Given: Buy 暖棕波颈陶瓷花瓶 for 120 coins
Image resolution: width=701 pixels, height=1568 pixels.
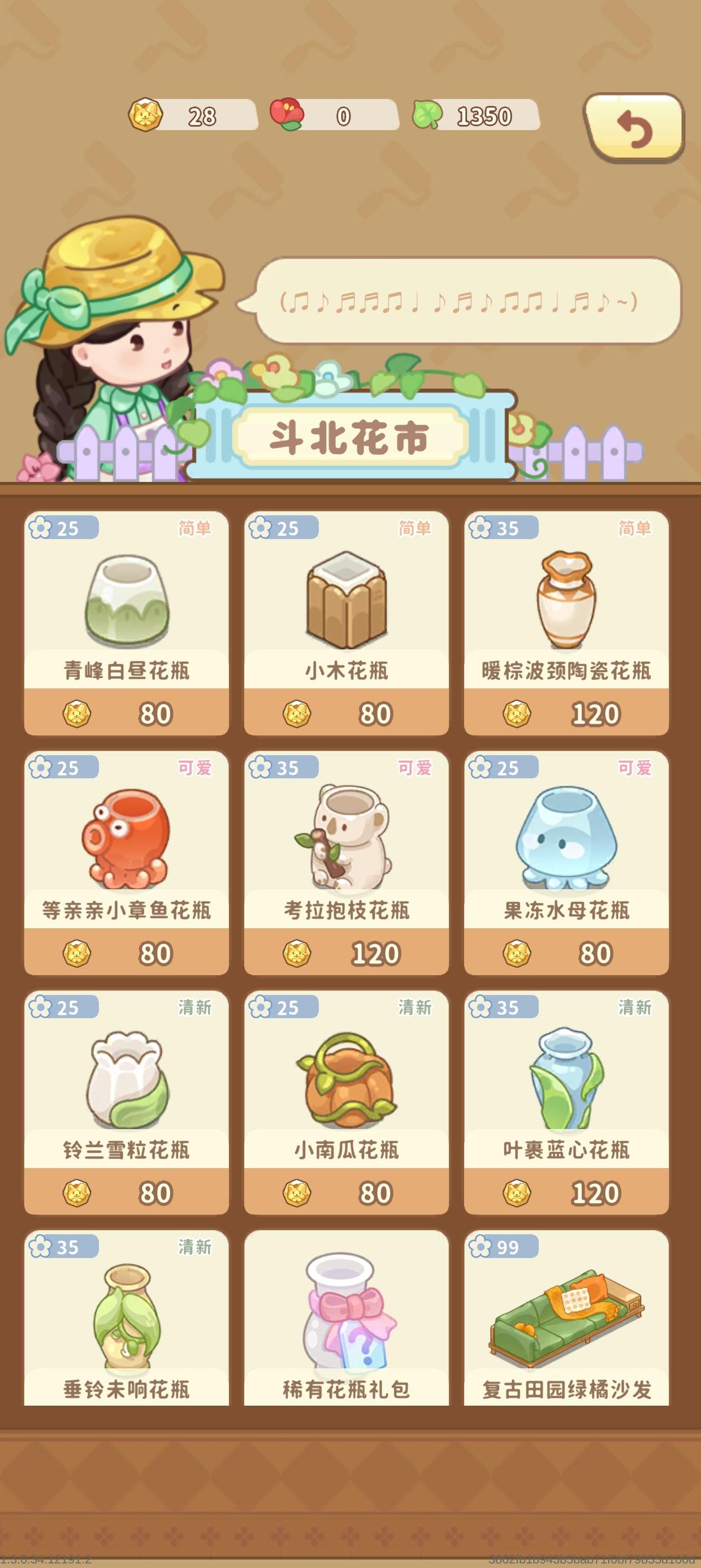Looking at the screenshot, I should click(566, 712).
